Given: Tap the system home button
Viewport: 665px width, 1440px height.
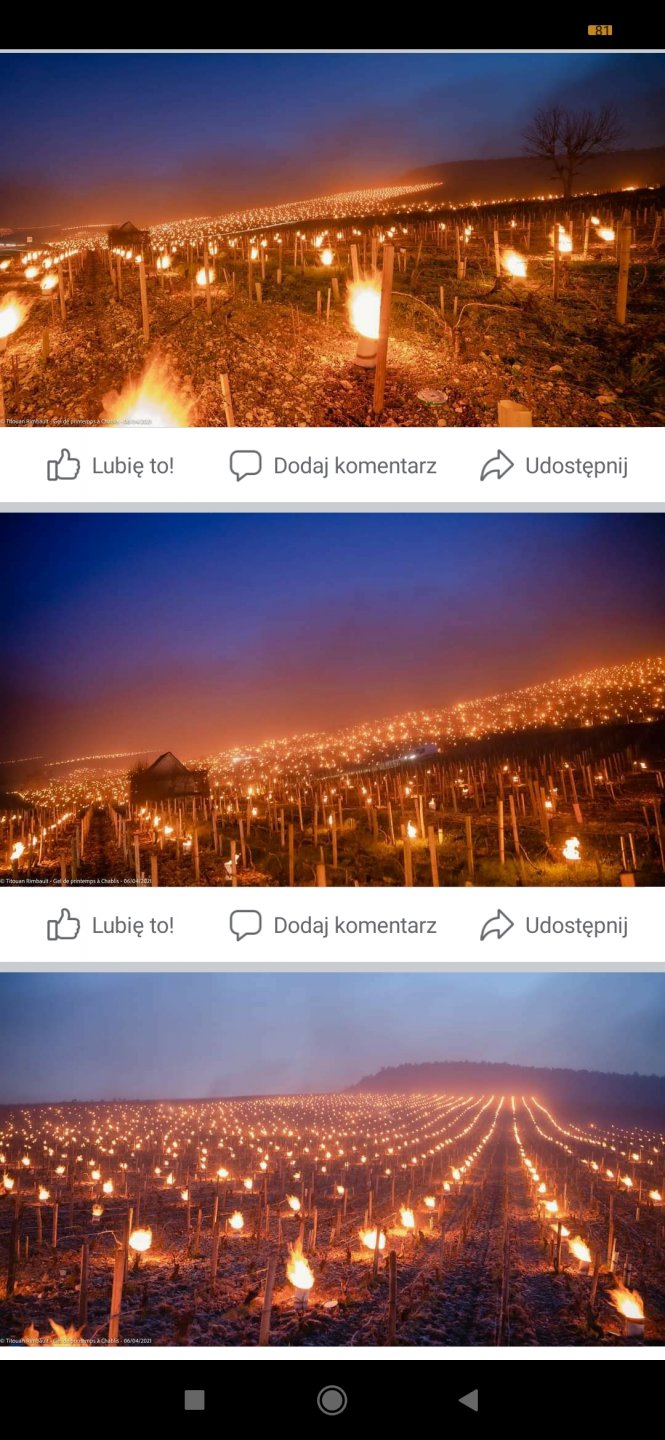Looking at the screenshot, I should point(332,1400).
